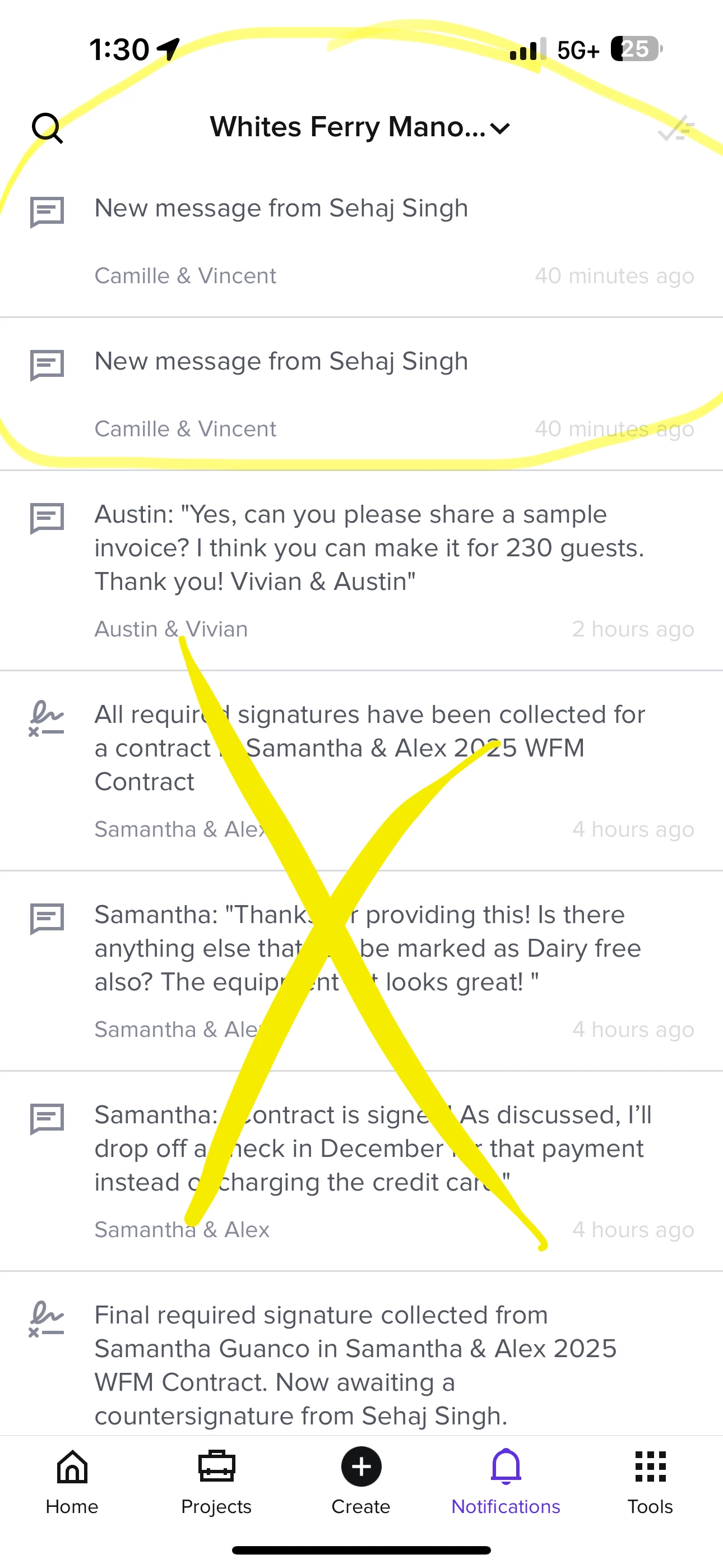
Task: Open Samantha's Dairy free message
Action: click(368, 948)
